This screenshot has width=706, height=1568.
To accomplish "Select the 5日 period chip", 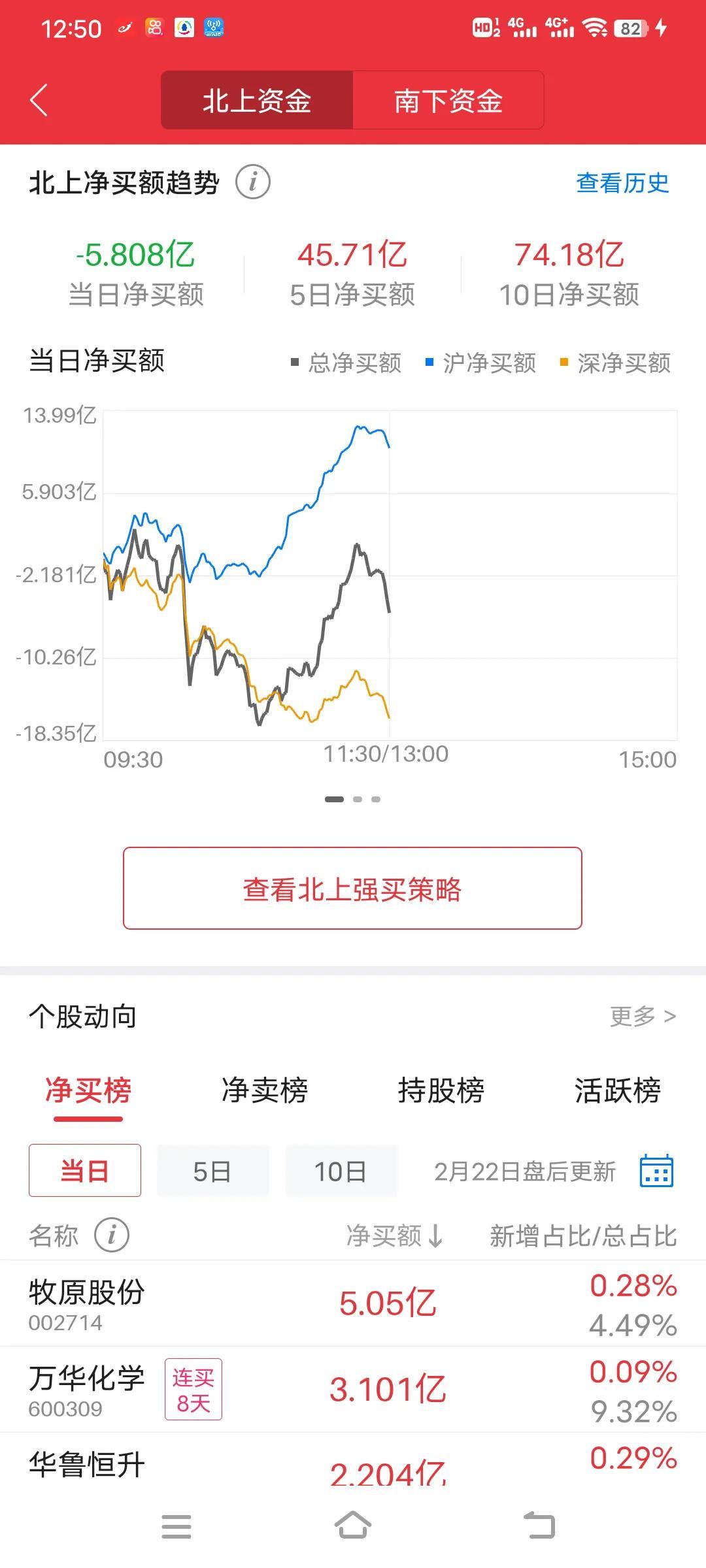I will tap(212, 1171).
